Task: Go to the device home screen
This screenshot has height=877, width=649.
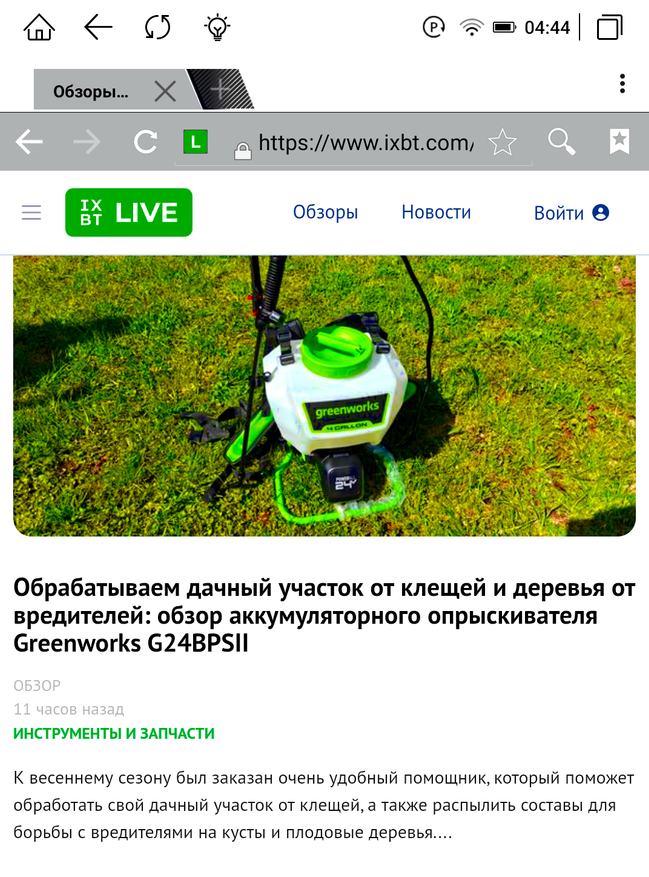Action: (38, 27)
